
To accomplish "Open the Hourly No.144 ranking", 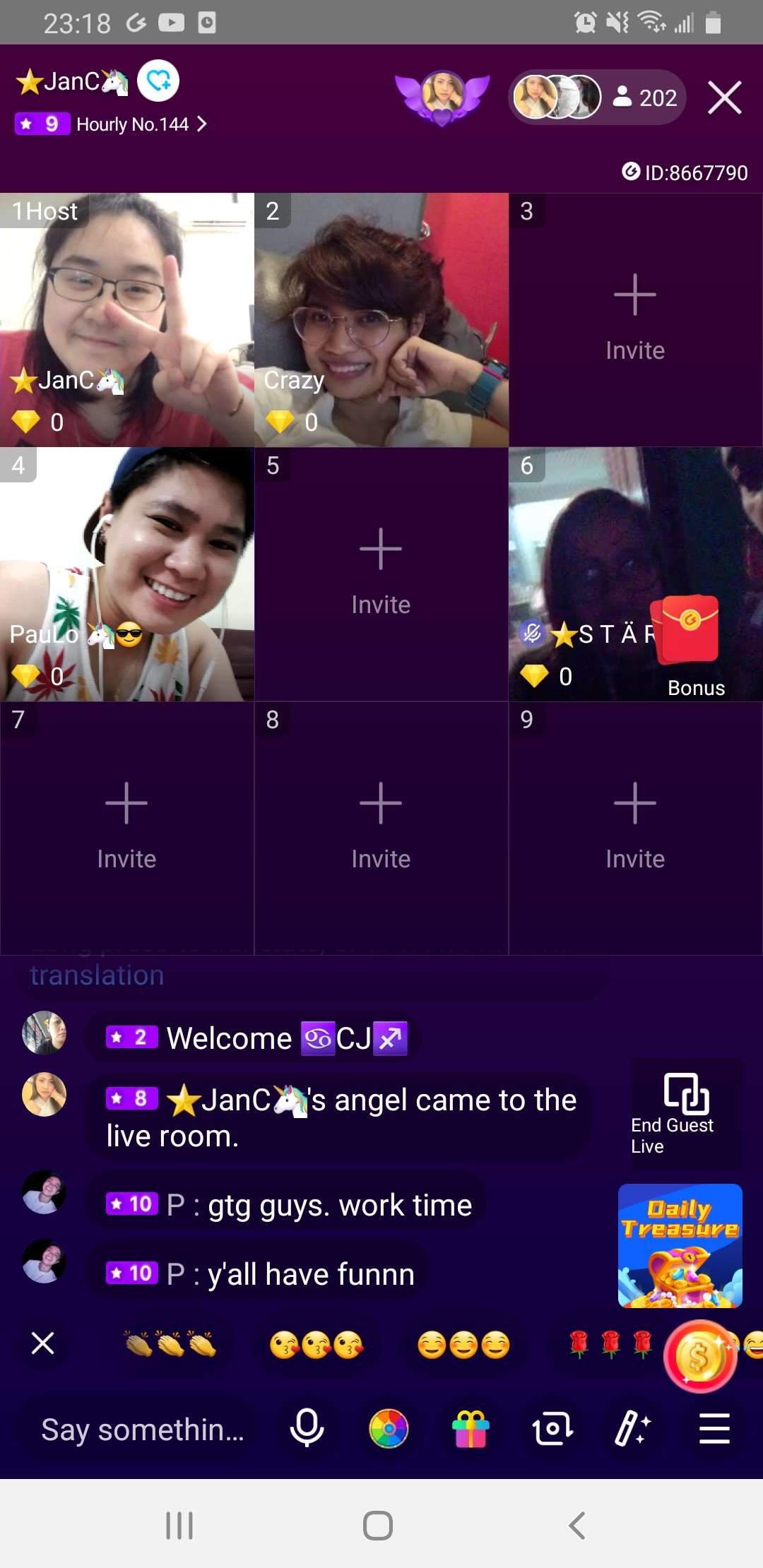I will tap(141, 124).
